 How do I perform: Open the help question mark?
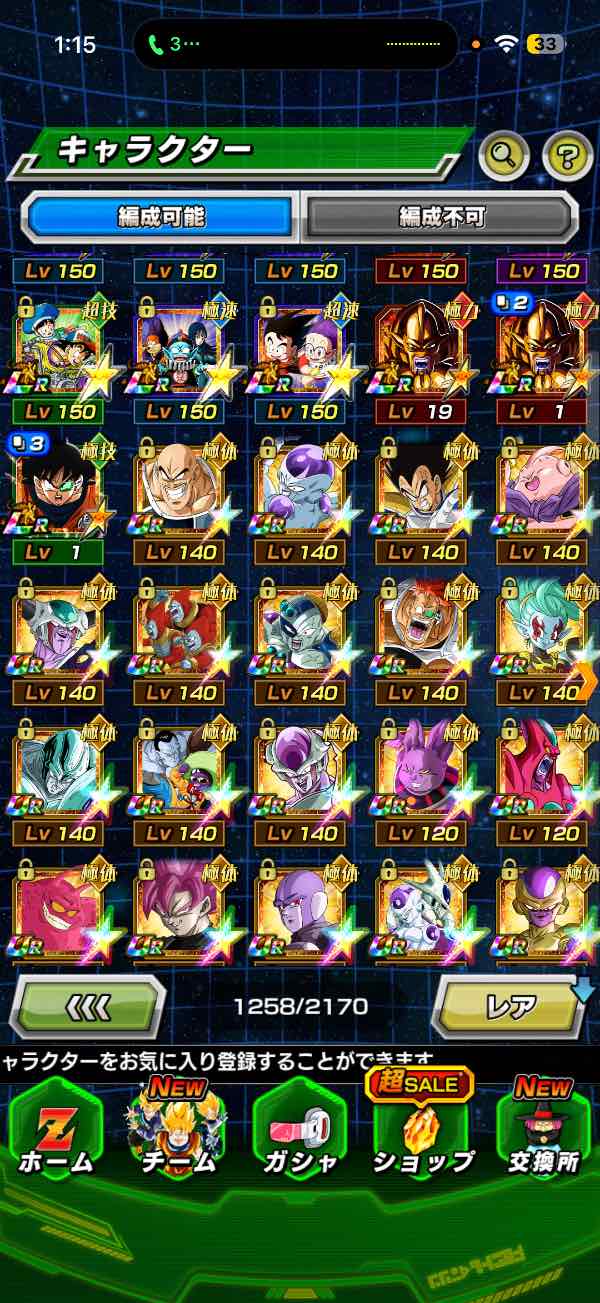[567, 154]
